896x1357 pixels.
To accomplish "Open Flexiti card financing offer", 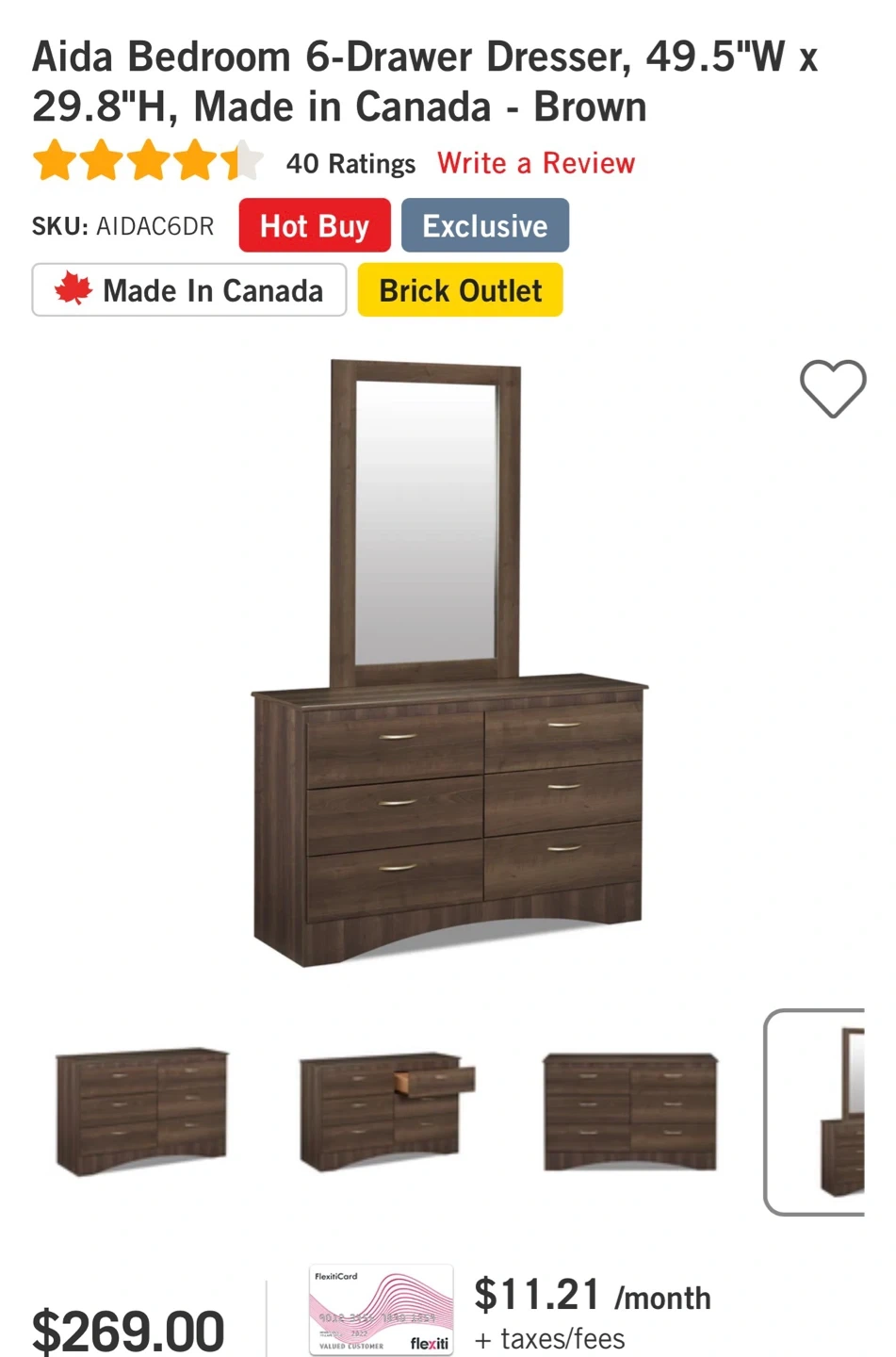I will pyautogui.click(x=382, y=1311).
